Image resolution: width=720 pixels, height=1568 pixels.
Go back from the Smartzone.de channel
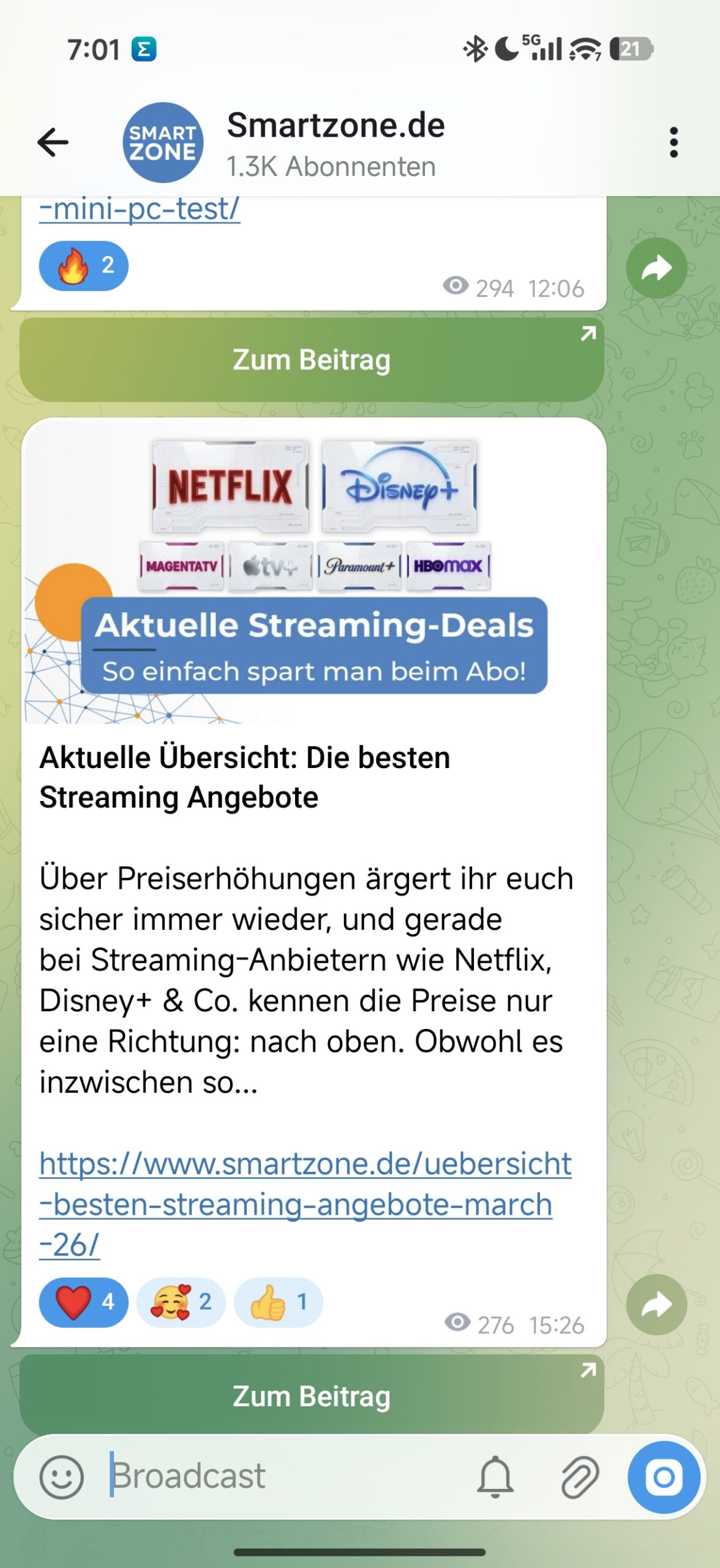(53, 142)
